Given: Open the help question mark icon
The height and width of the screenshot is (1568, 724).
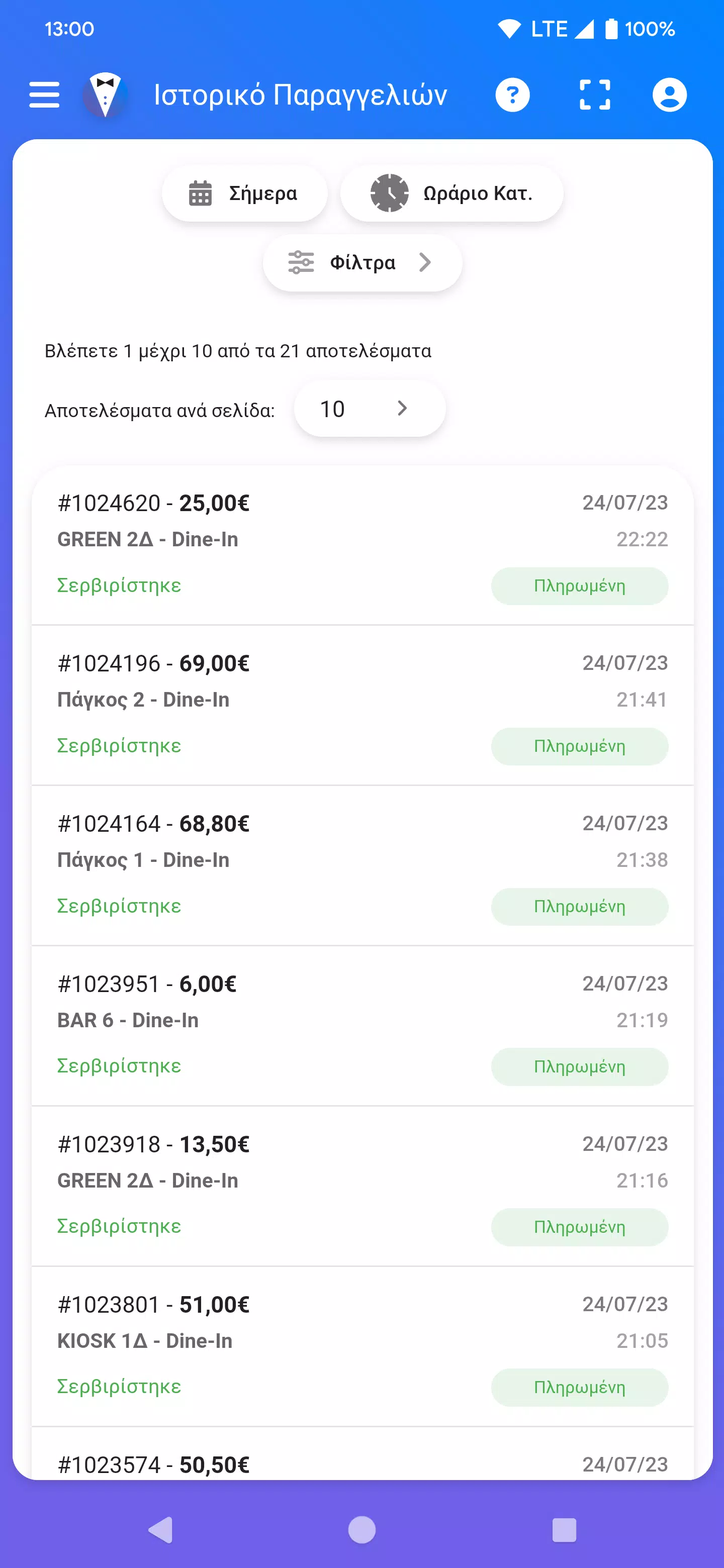Looking at the screenshot, I should pos(512,95).
